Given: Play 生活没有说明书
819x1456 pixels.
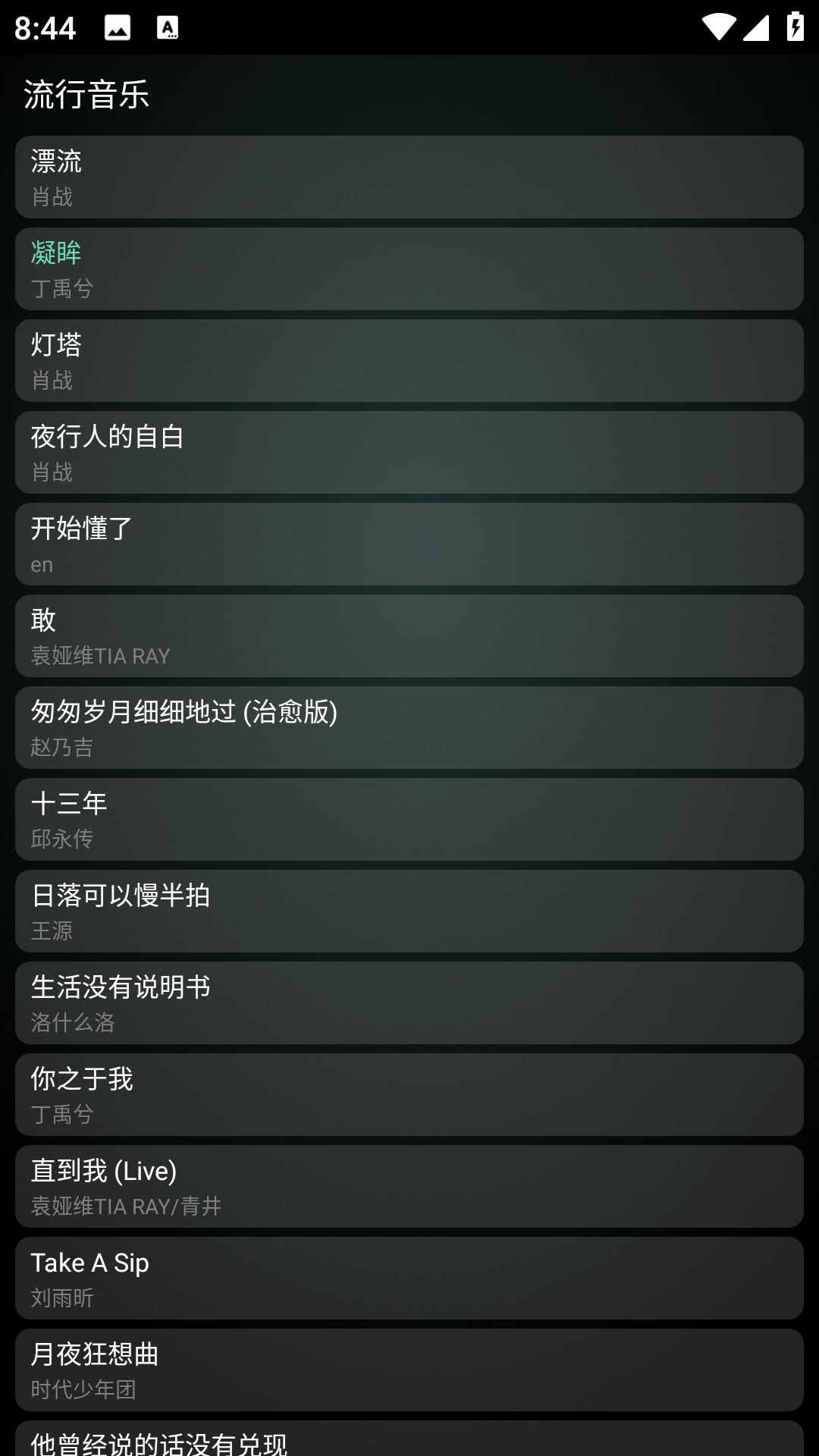Looking at the screenshot, I should click(x=409, y=1003).
